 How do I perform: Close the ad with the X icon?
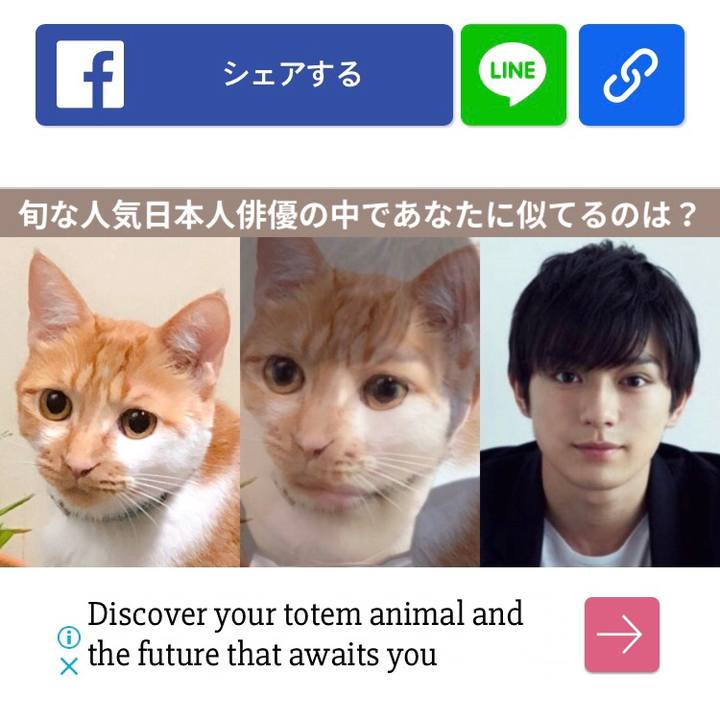click(x=69, y=666)
